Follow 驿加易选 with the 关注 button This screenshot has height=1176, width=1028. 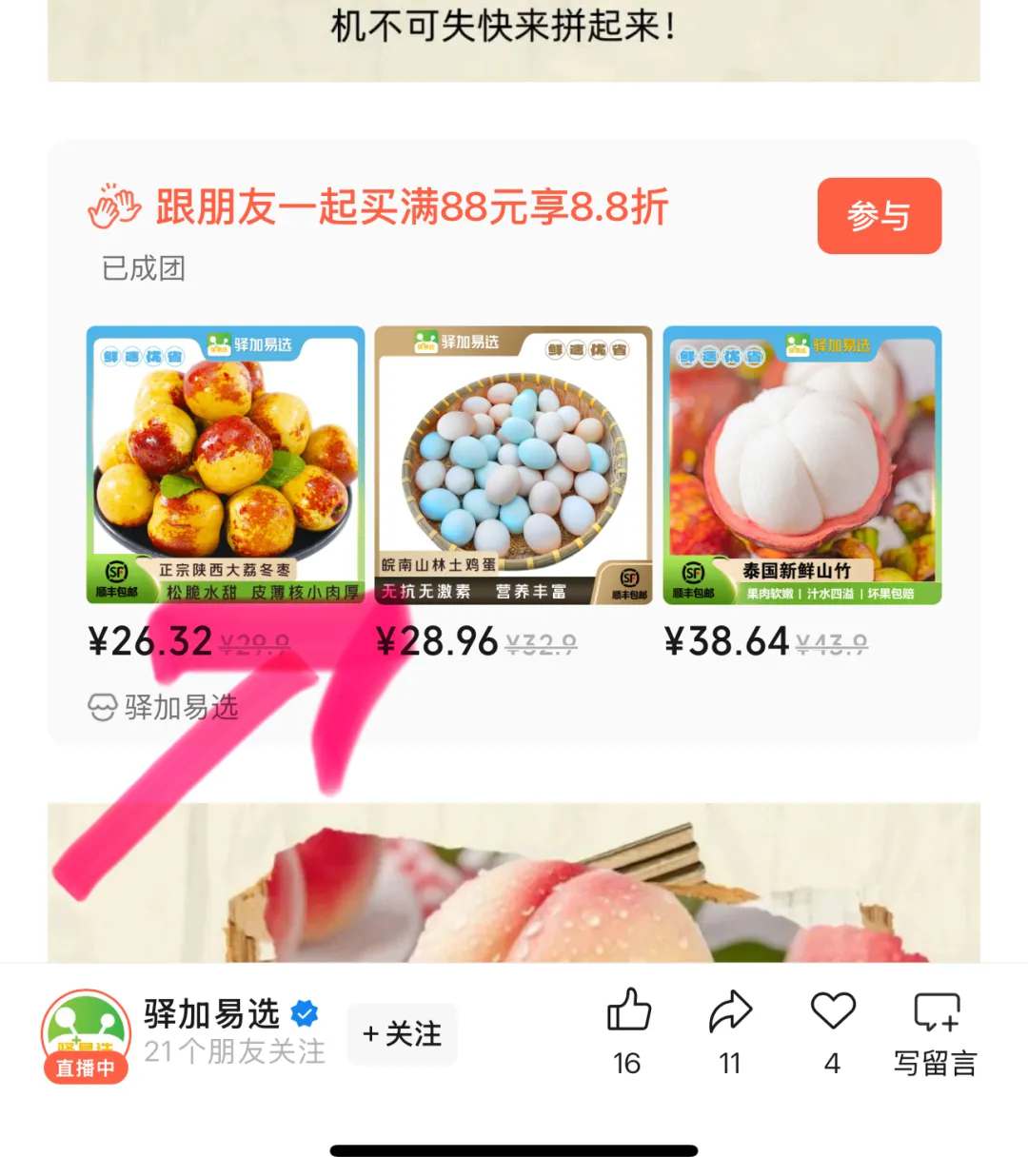coord(402,1033)
